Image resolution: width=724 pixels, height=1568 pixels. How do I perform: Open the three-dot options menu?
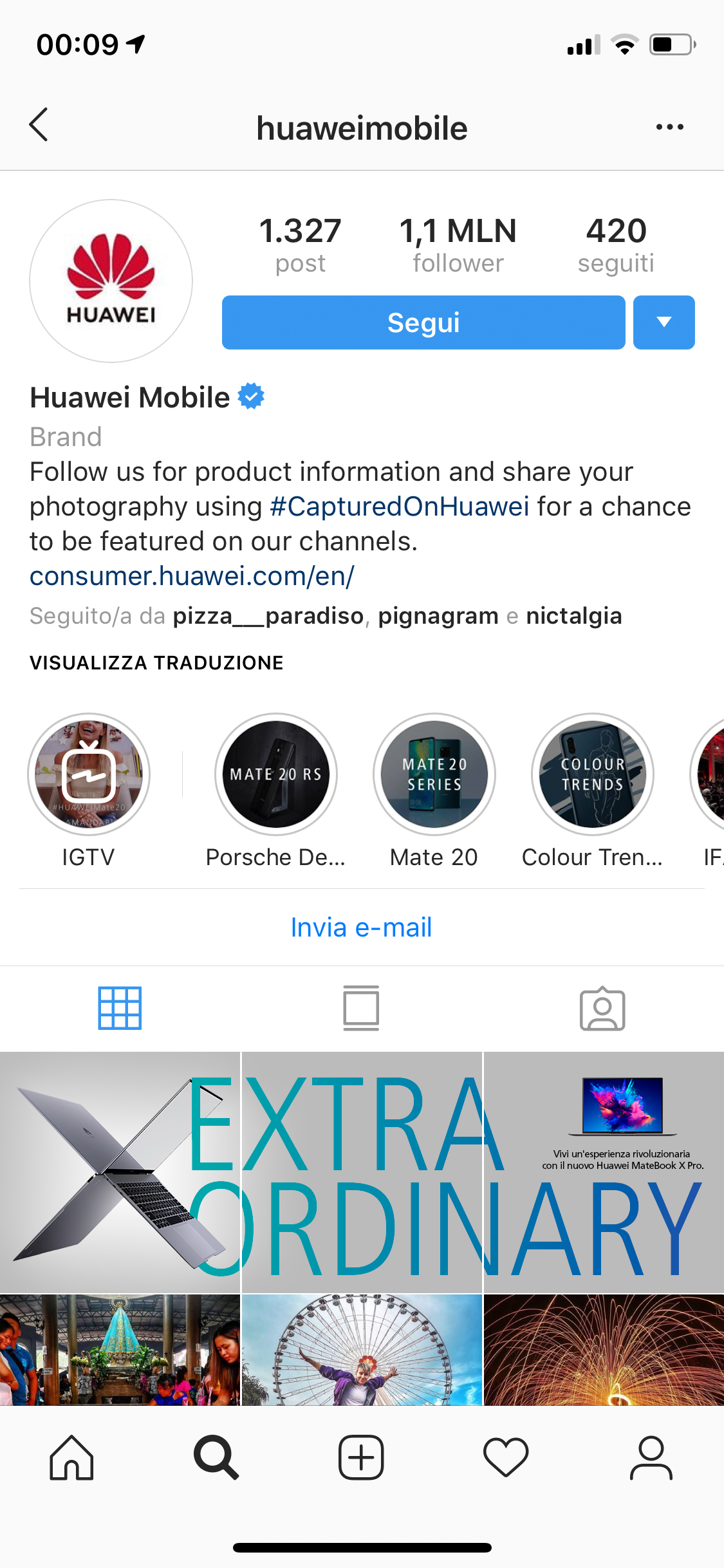pos(669,127)
